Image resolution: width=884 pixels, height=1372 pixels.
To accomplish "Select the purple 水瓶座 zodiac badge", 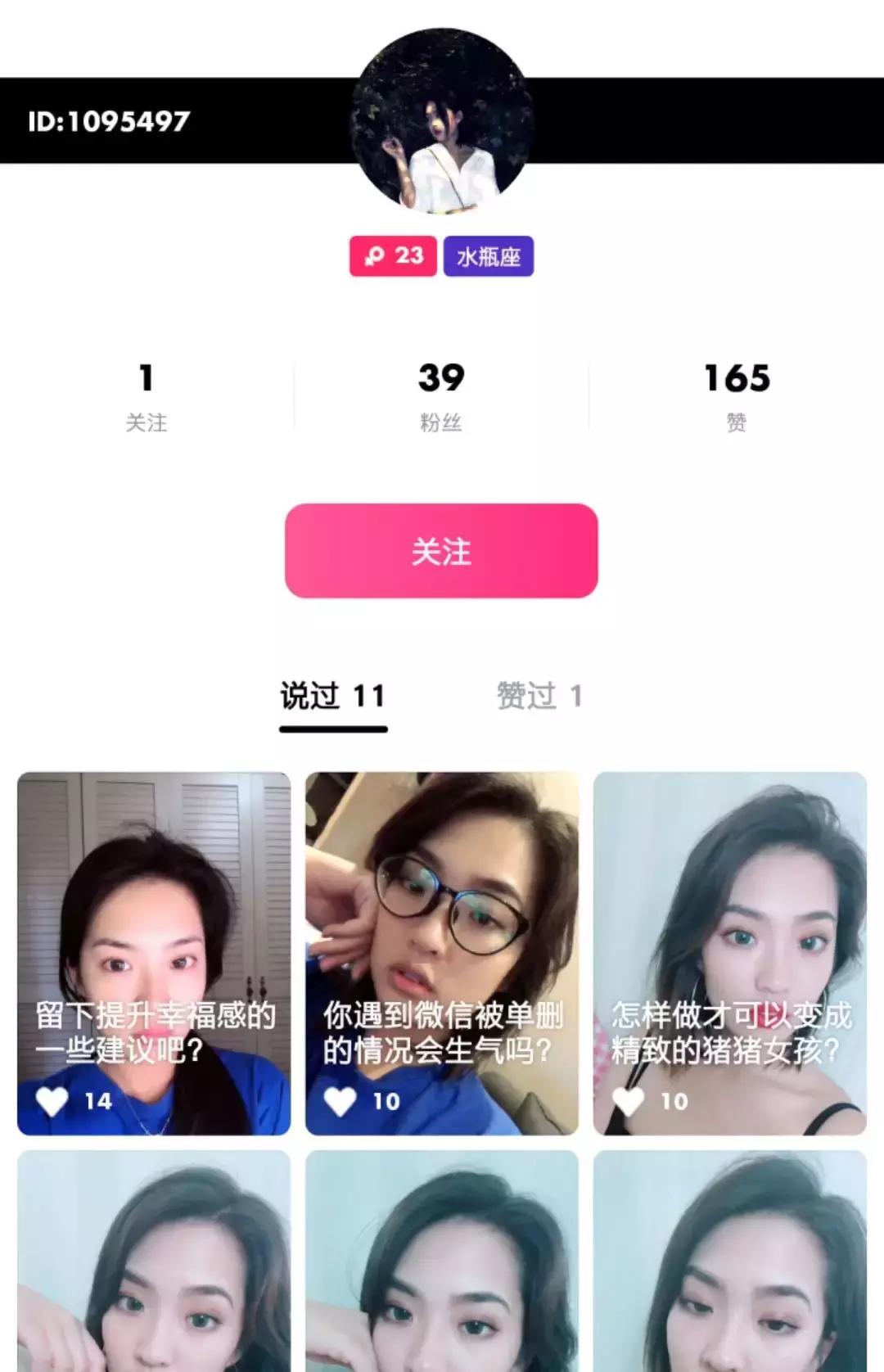I will tap(488, 256).
